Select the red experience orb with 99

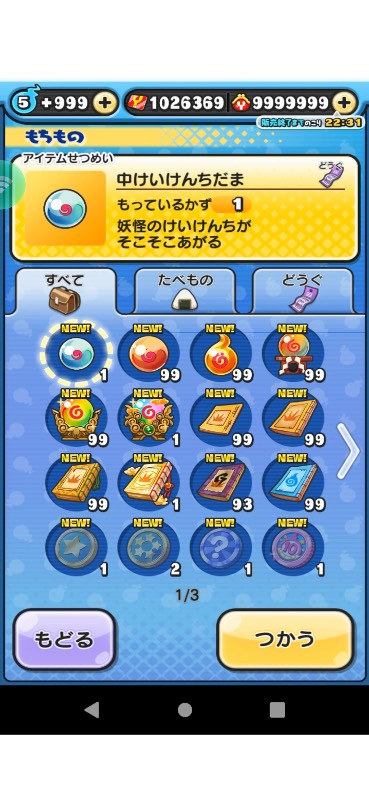pyautogui.click(x=149, y=354)
